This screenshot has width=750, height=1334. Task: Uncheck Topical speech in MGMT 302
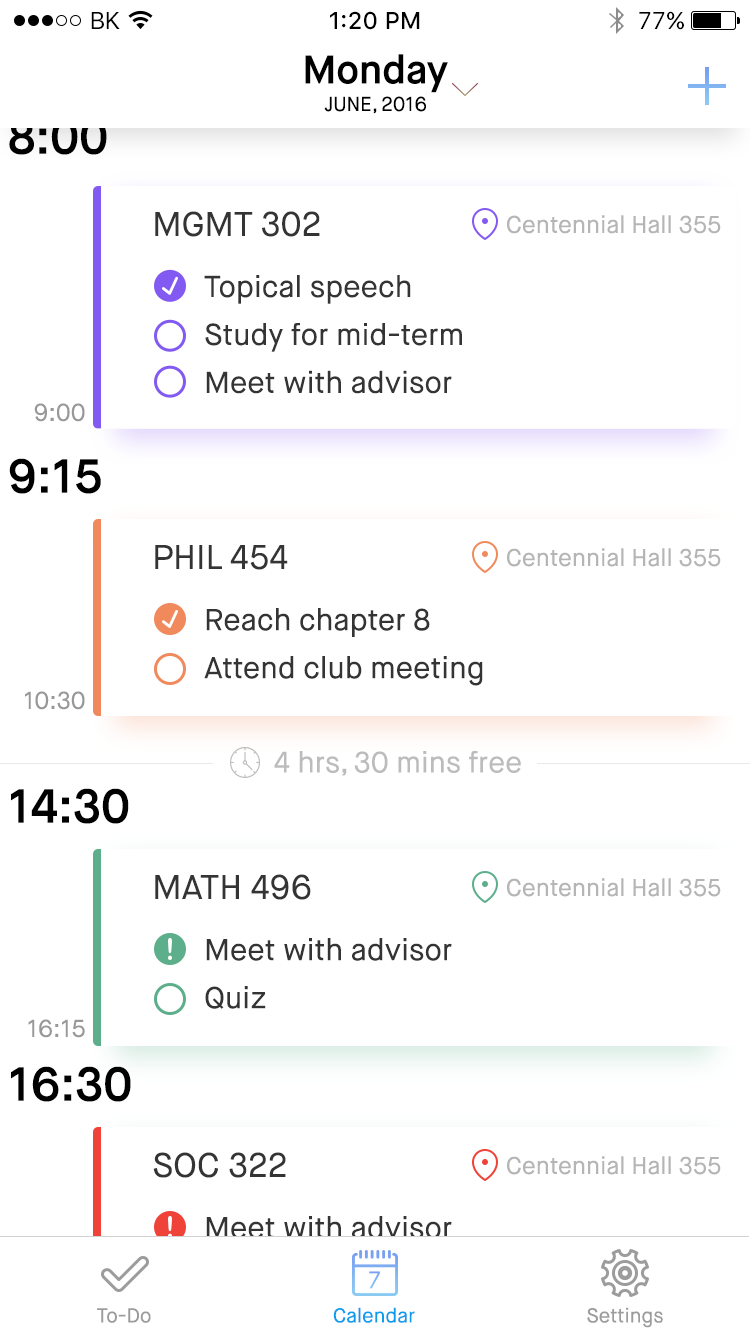point(170,287)
